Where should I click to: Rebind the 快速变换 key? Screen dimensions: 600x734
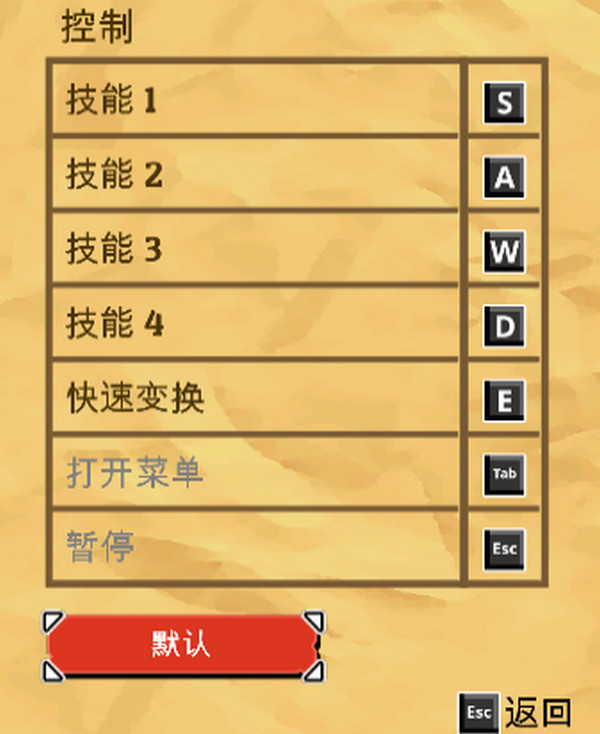tap(504, 400)
